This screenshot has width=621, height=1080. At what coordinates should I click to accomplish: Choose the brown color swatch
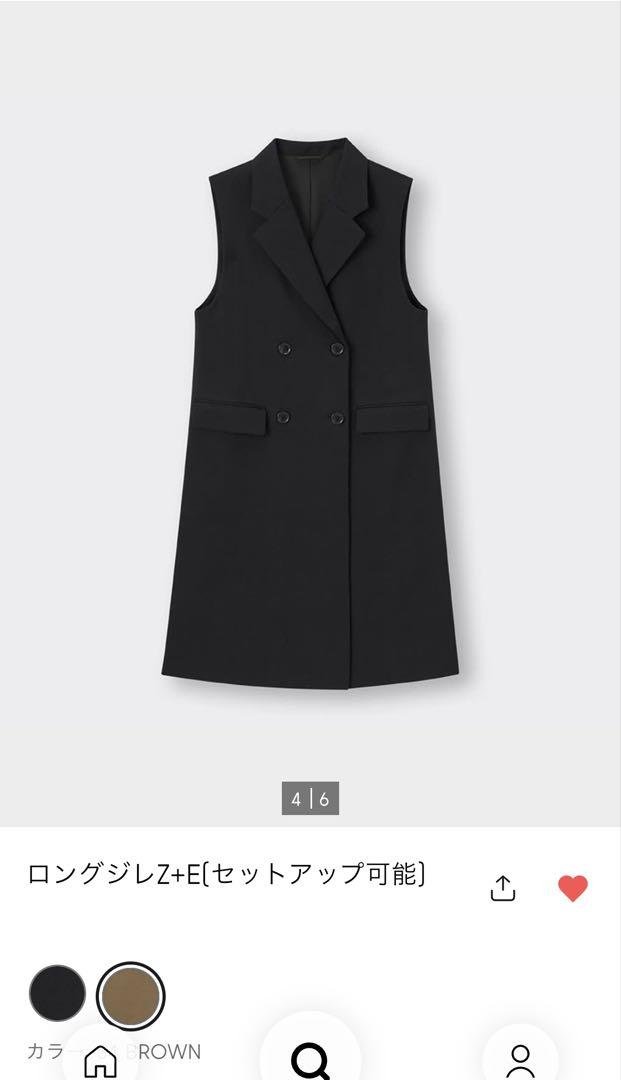tap(131, 996)
